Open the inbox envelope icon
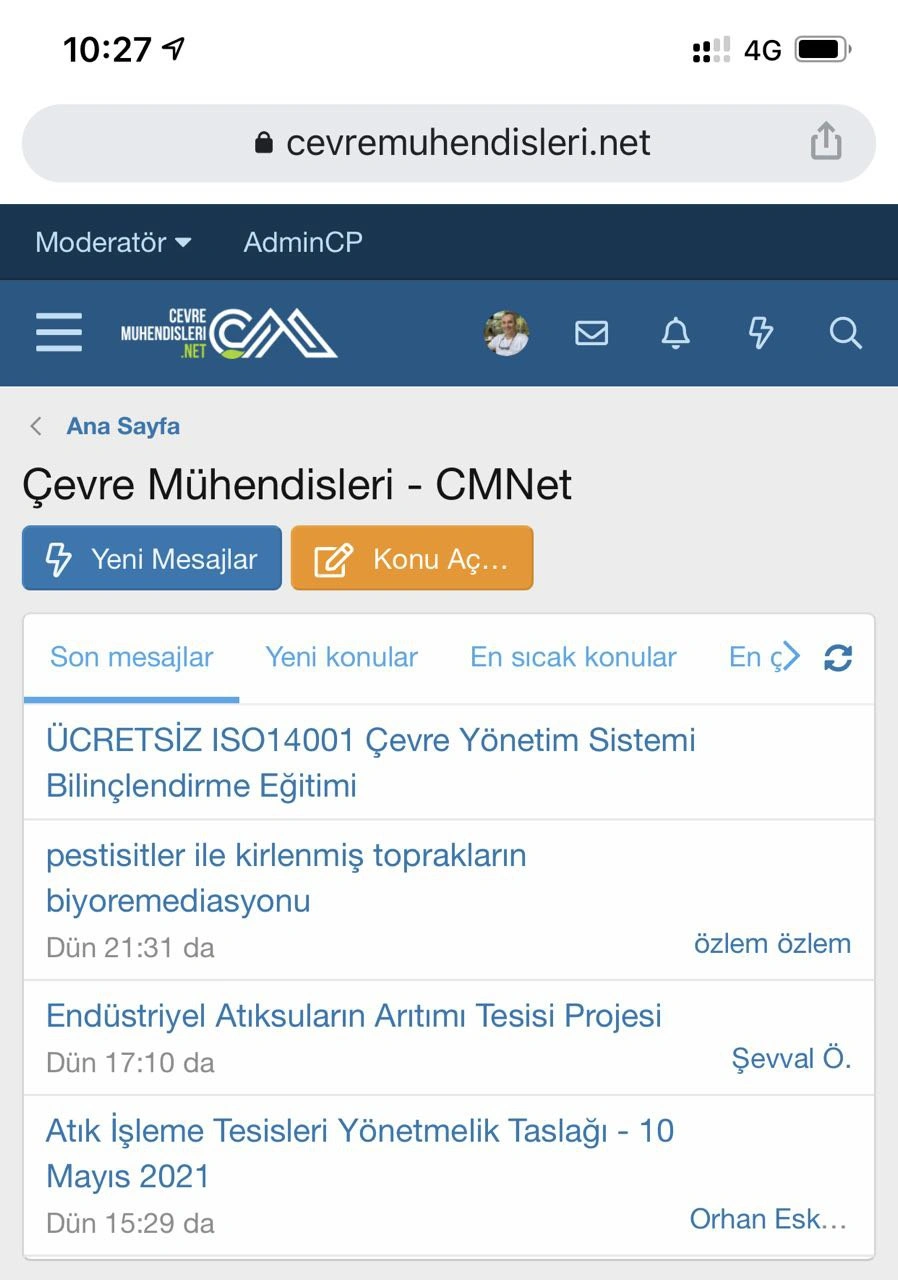 (x=591, y=332)
